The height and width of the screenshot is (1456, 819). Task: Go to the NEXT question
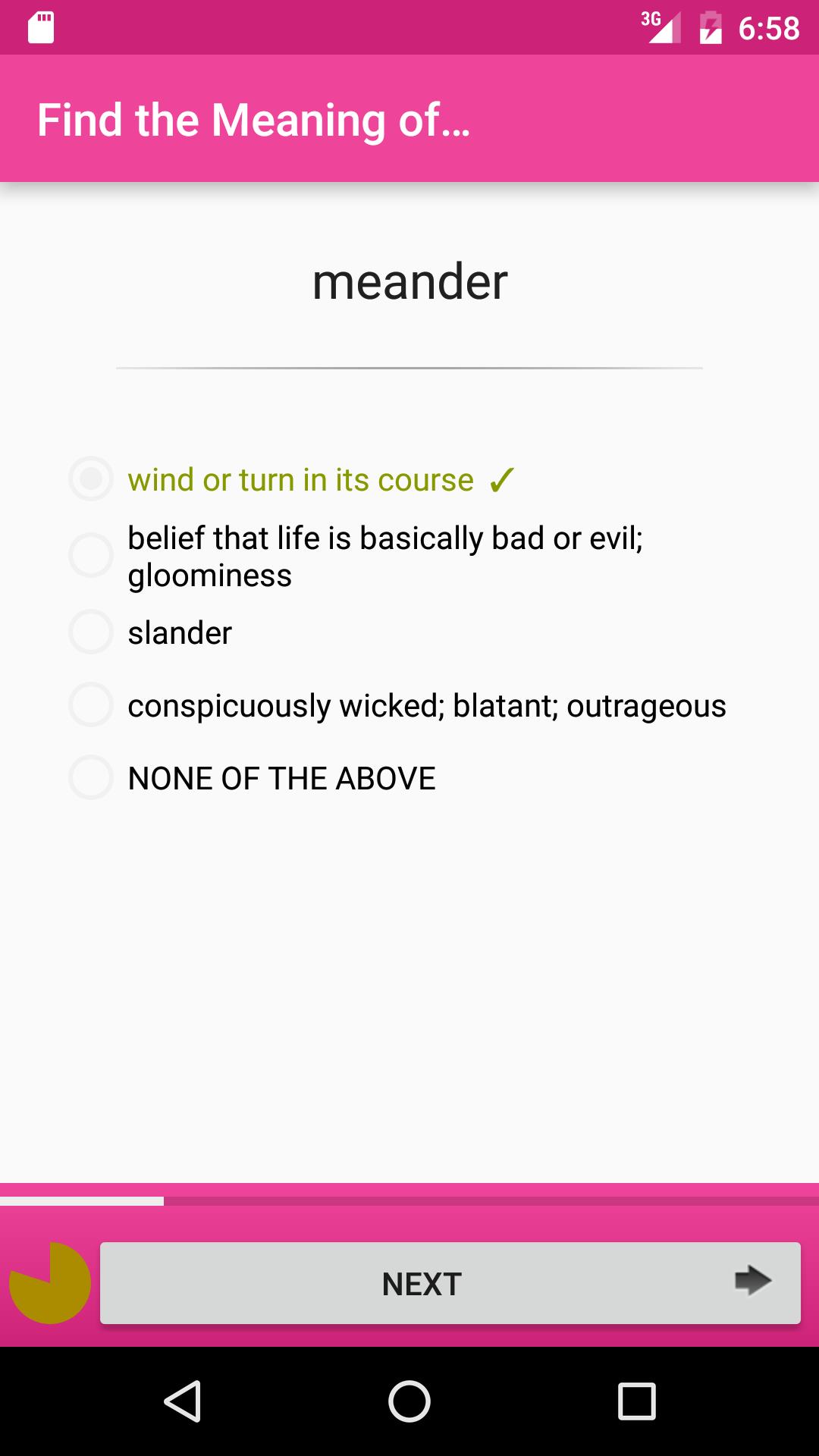point(450,1283)
